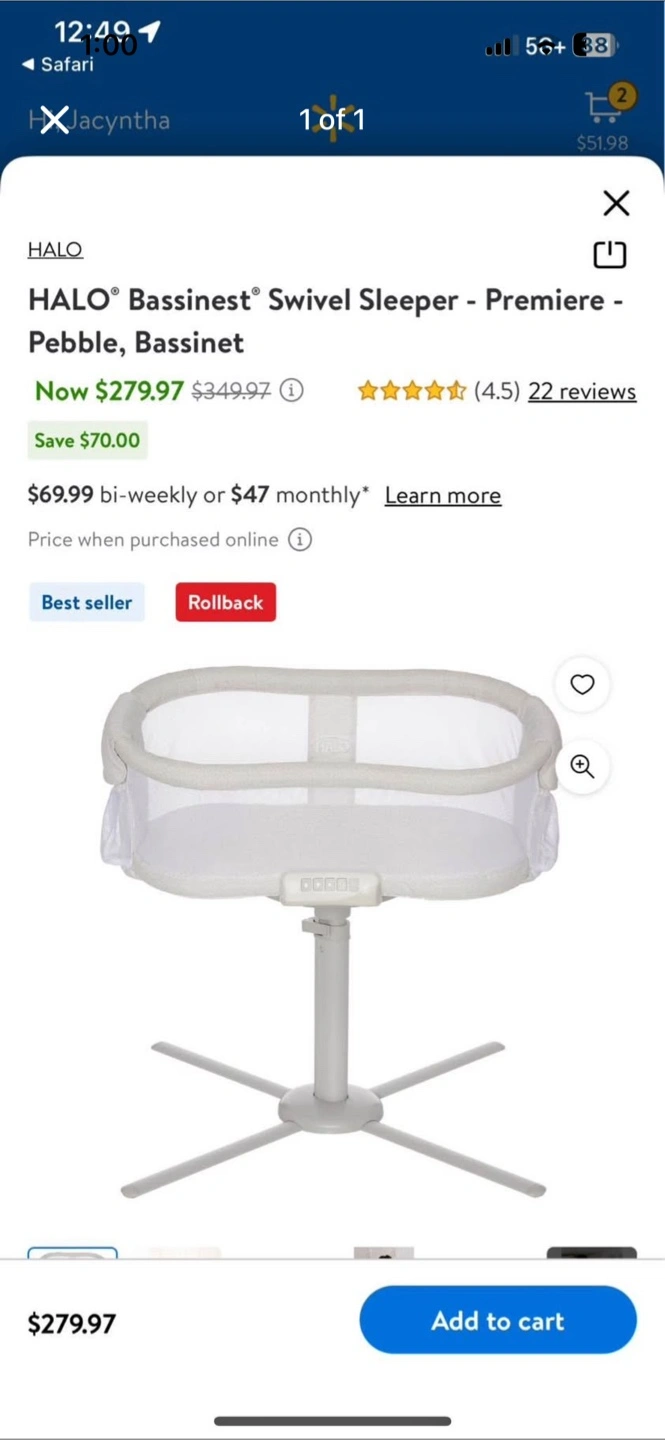The height and width of the screenshot is (1440, 665).
Task: Zoom into the product image
Action: click(x=582, y=766)
